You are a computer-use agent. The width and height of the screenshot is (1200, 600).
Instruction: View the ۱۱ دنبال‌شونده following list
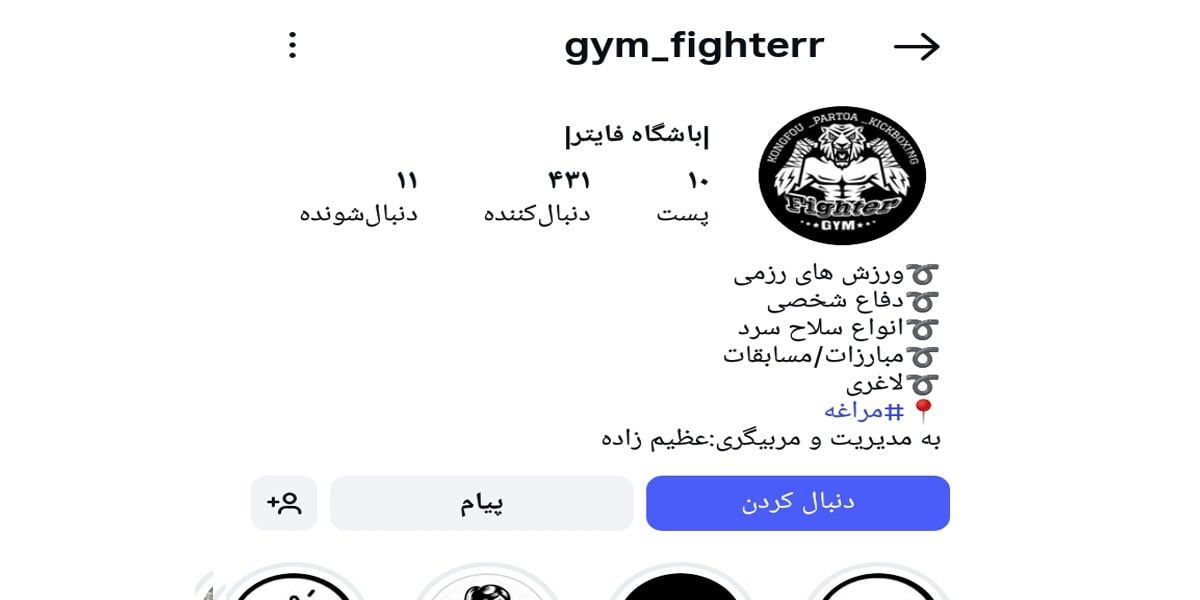click(x=359, y=197)
